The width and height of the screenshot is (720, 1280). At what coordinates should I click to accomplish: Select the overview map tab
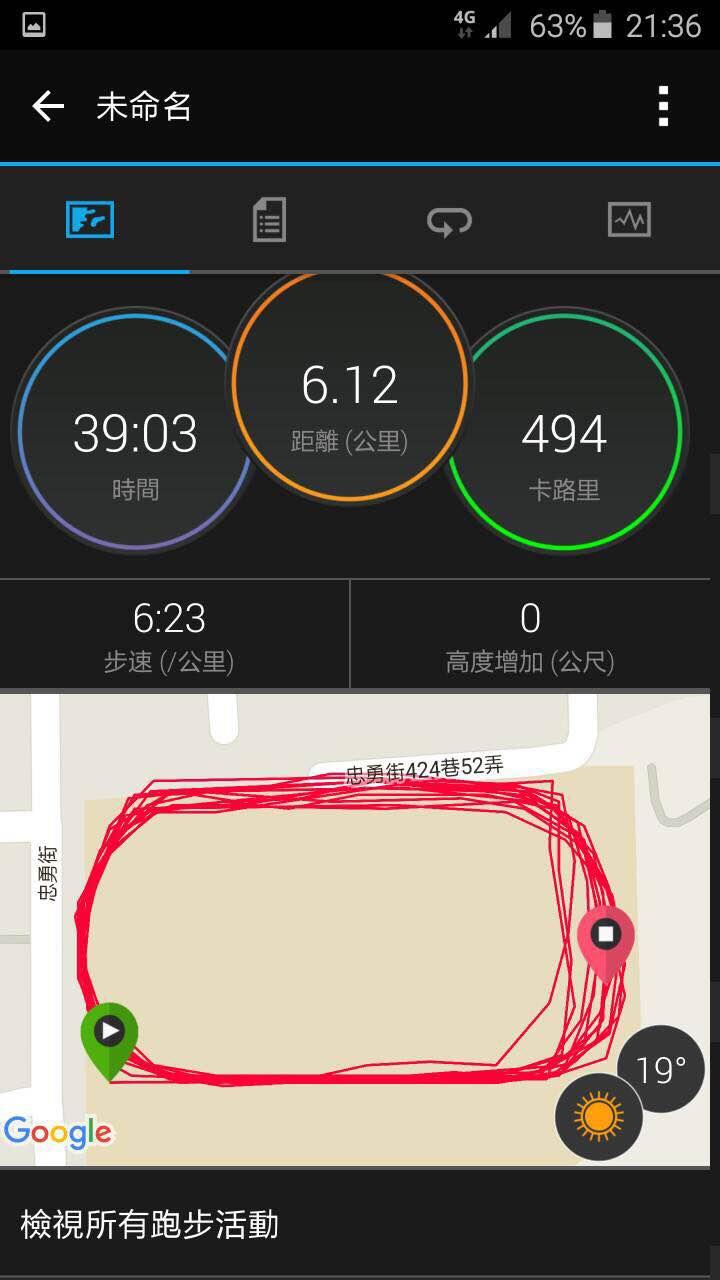pyautogui.click(x=90, y=219)
